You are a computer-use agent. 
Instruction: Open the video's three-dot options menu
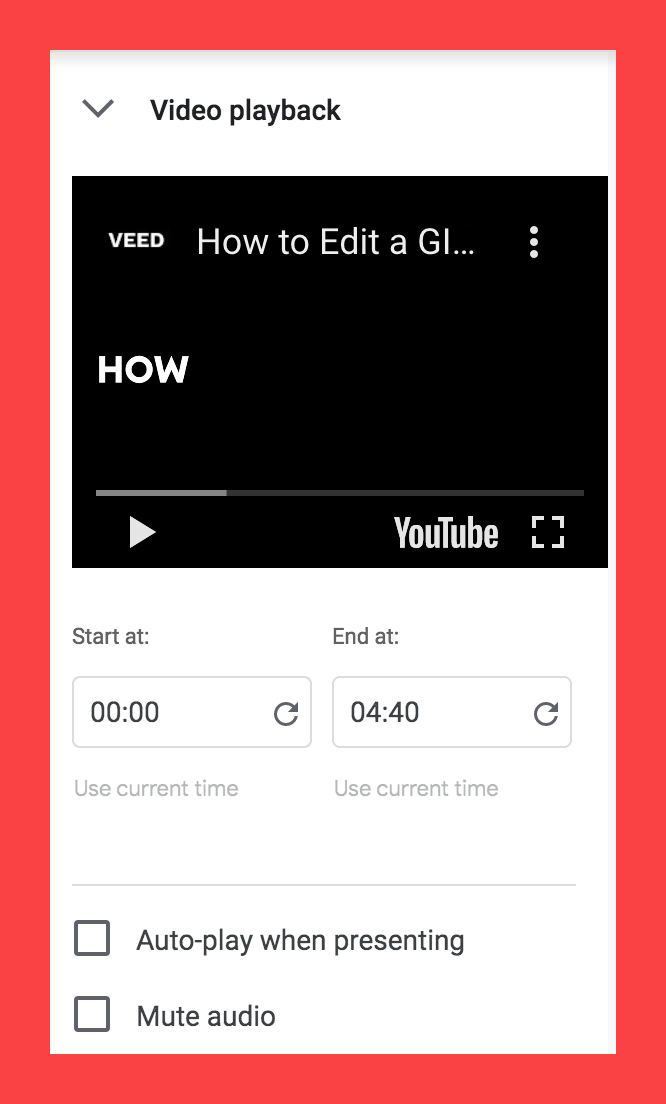(534, 242)
